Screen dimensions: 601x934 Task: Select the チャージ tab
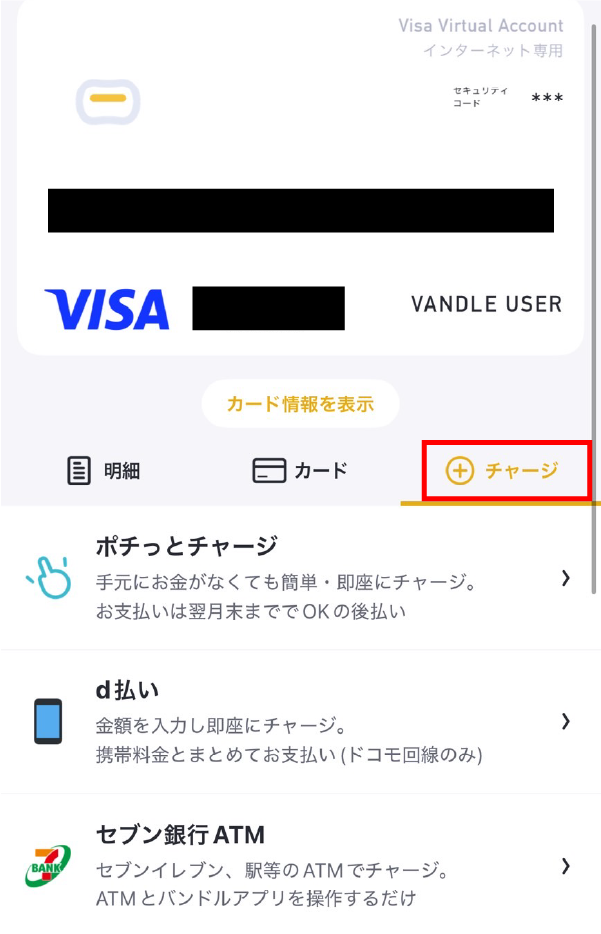[x=503, y=471]
